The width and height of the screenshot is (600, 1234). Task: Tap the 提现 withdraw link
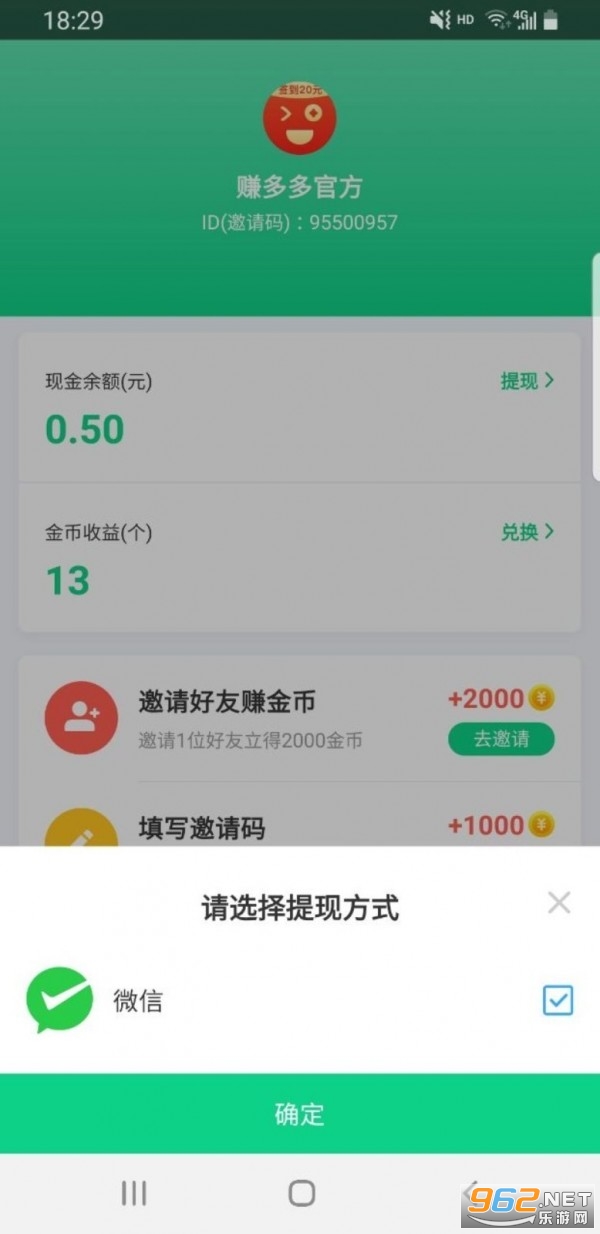(x=527, y=381)
